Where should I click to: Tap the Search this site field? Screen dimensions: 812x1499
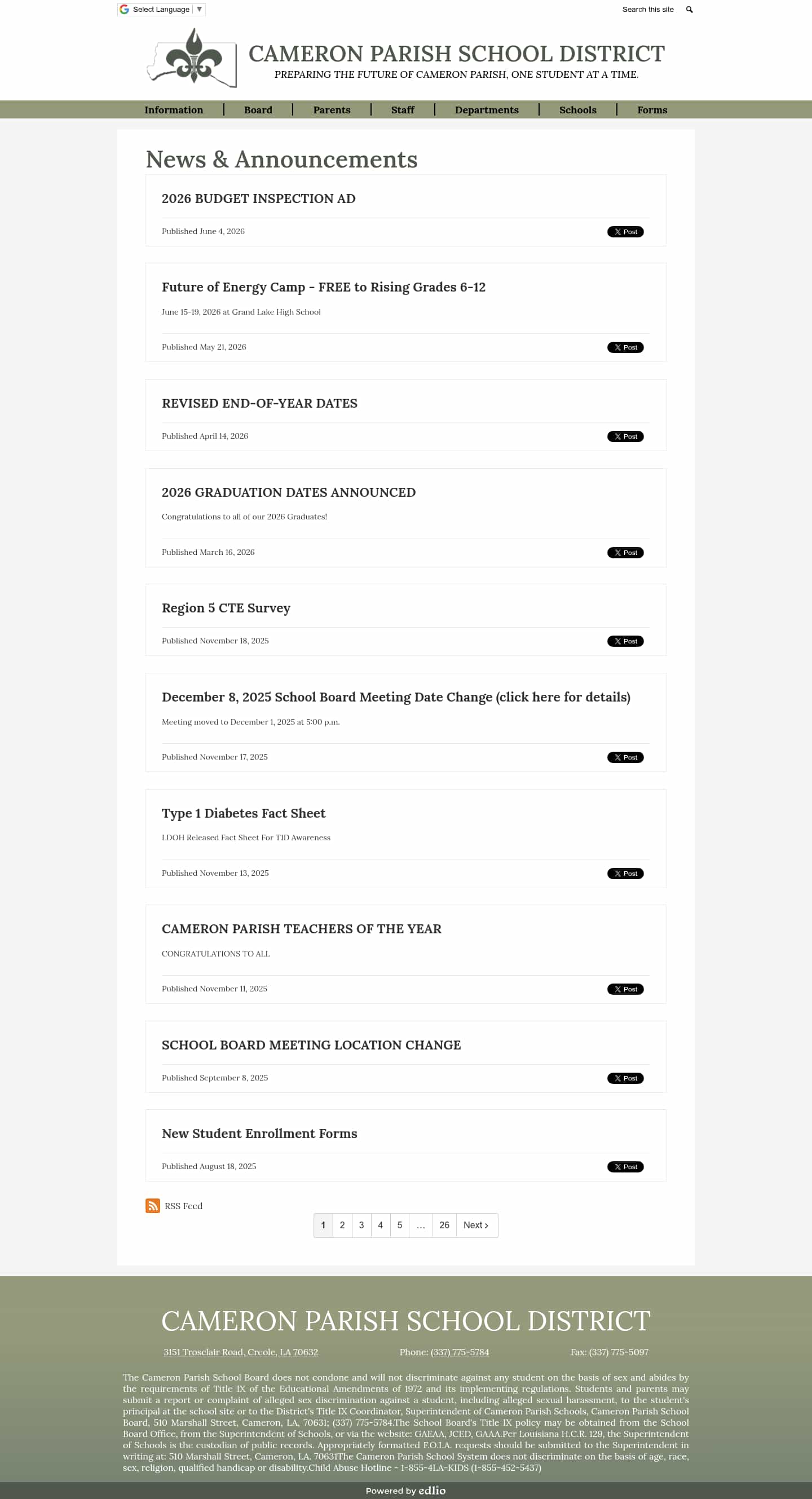648,10
